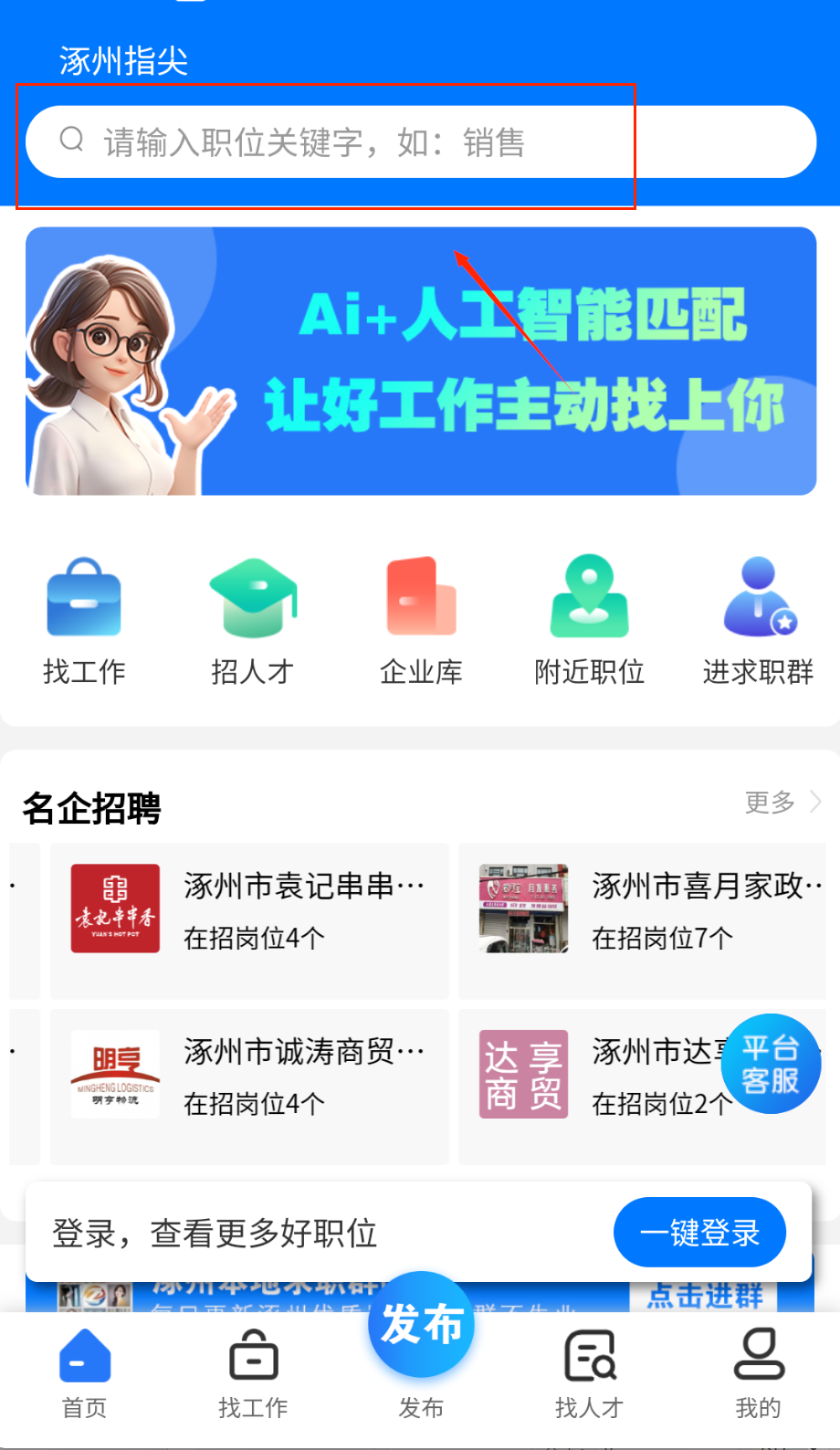
Task: Tap the job keyword search field
Action: point(420,142)
